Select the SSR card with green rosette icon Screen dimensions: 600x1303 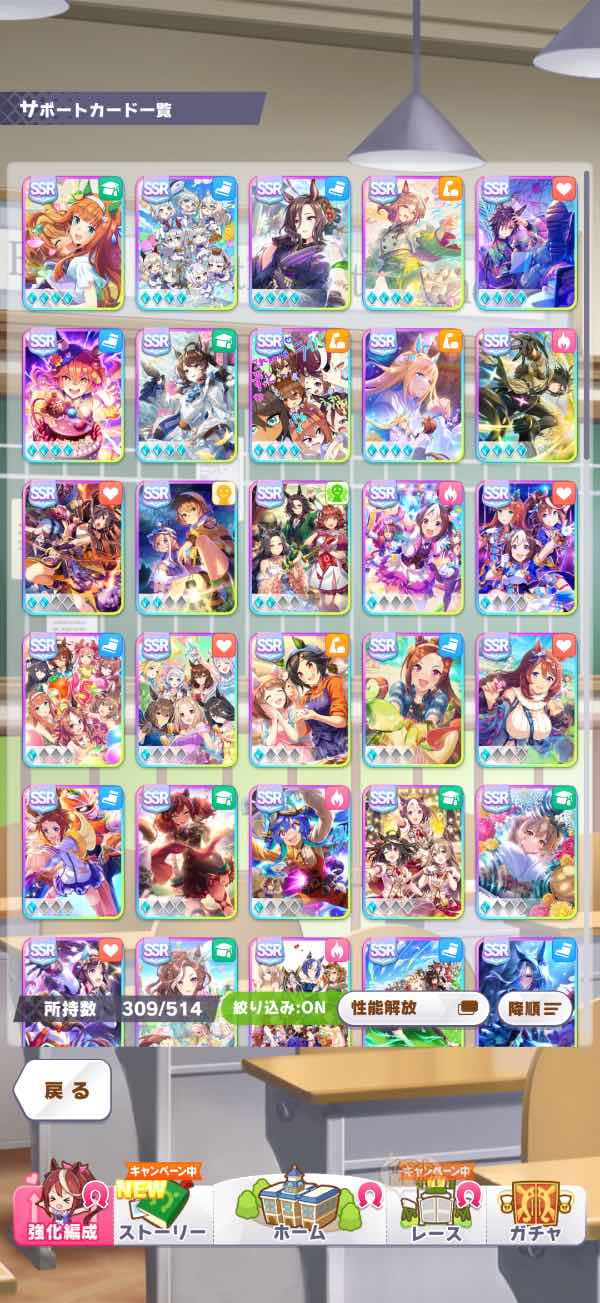[299, 548]
